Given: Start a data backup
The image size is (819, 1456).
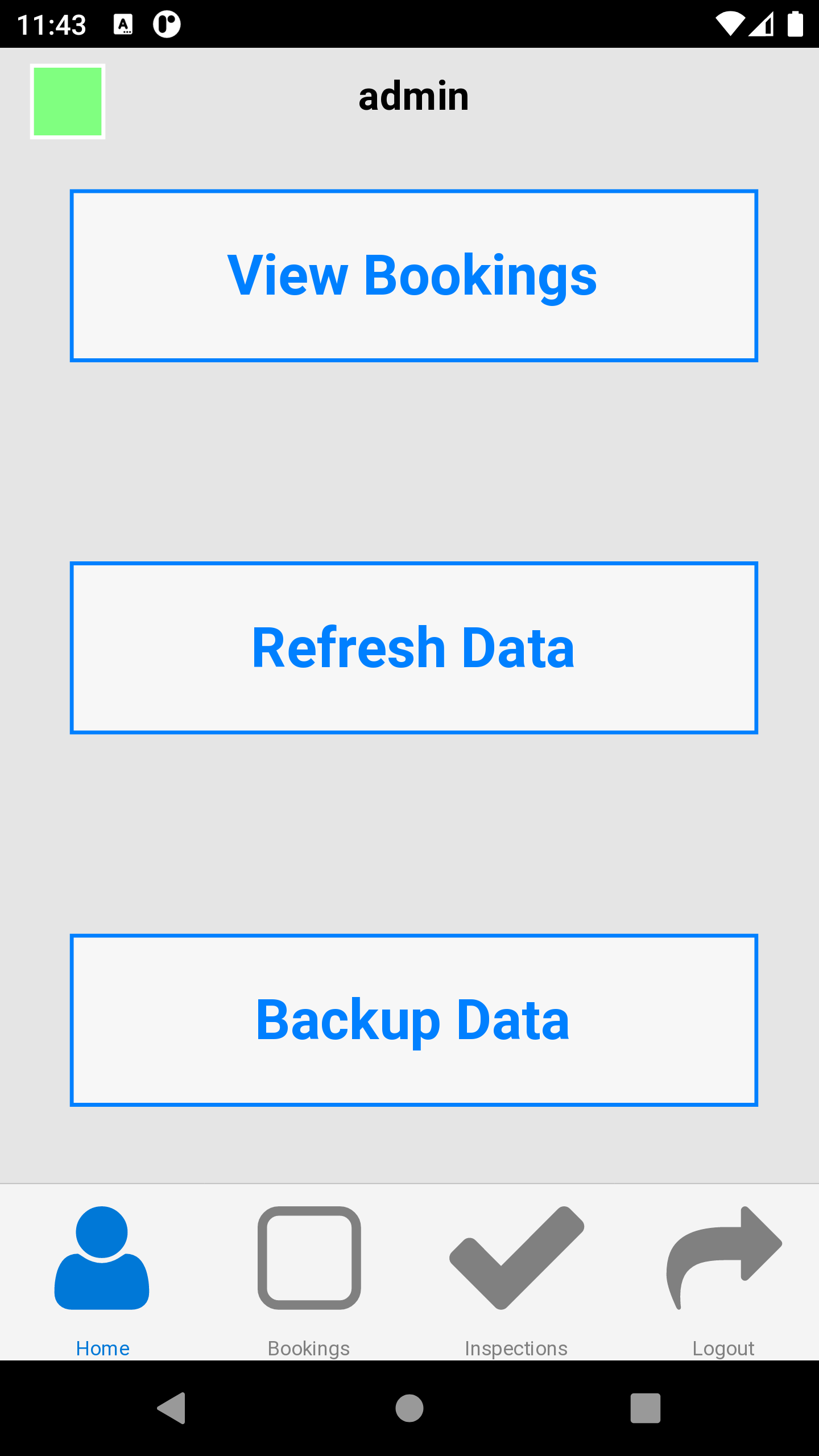Looking at the screenshot, I should (413, 1020).
